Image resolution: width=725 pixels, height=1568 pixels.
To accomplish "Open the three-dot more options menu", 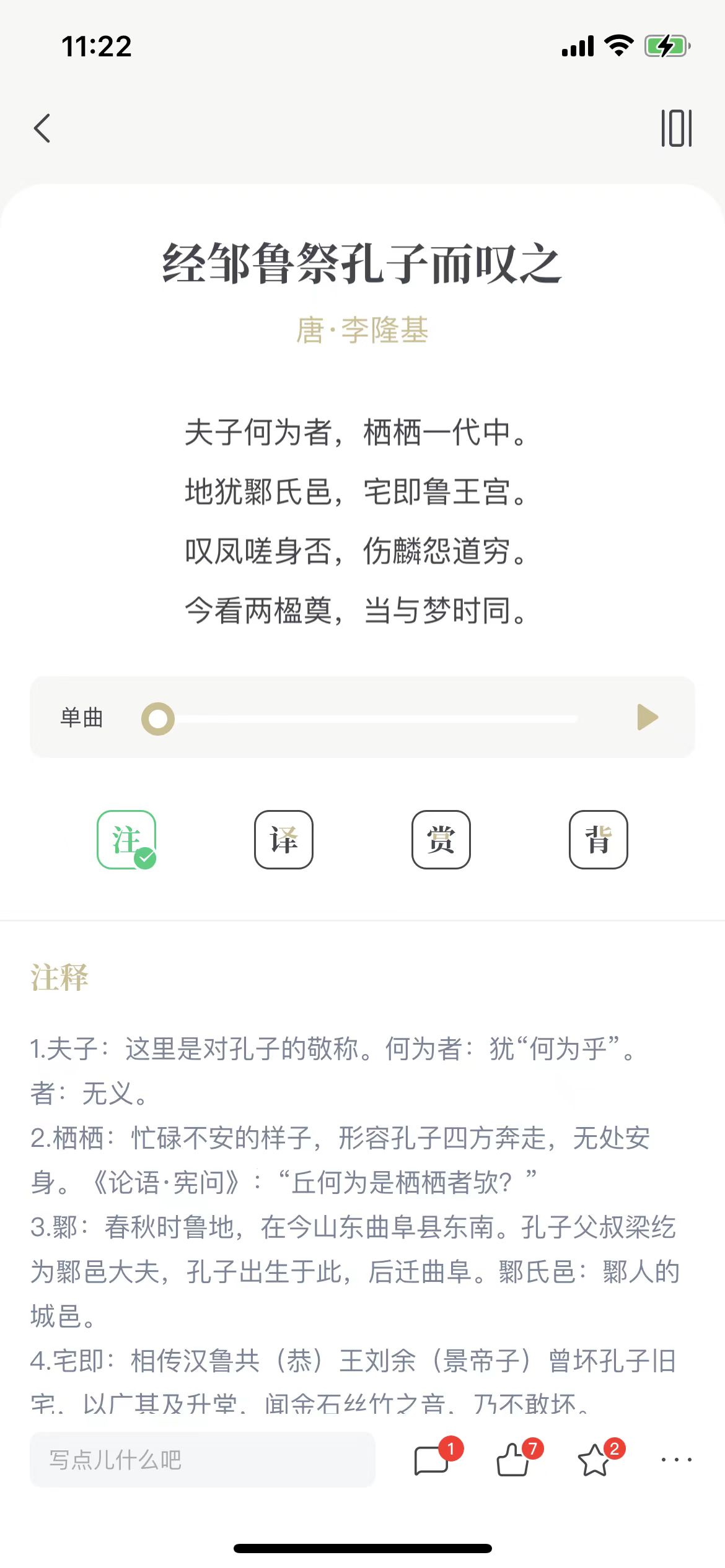I will pyautogui.click(x=676, y=1460).
